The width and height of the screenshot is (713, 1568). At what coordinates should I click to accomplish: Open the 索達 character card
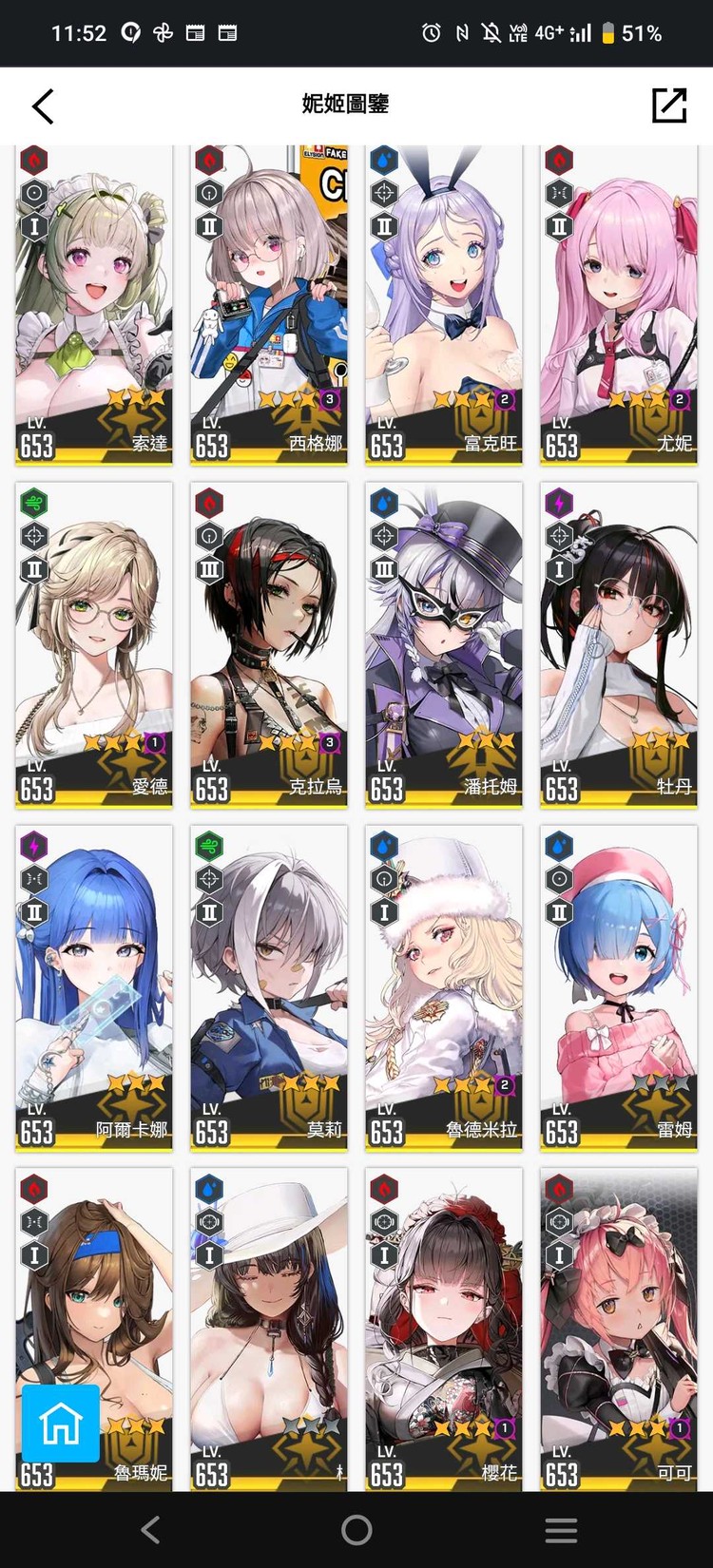[93, 304]
